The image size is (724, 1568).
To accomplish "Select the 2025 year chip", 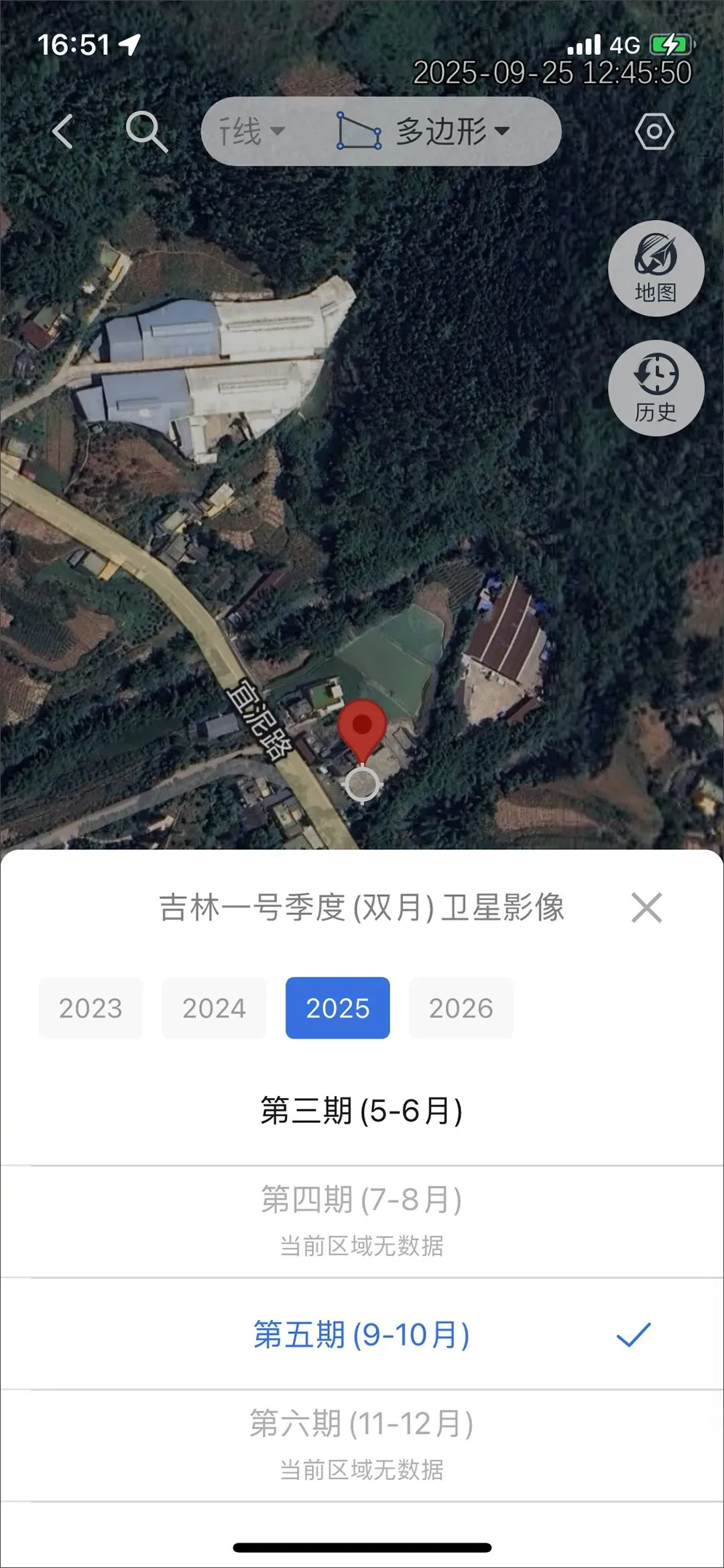I will point(337,1008).
